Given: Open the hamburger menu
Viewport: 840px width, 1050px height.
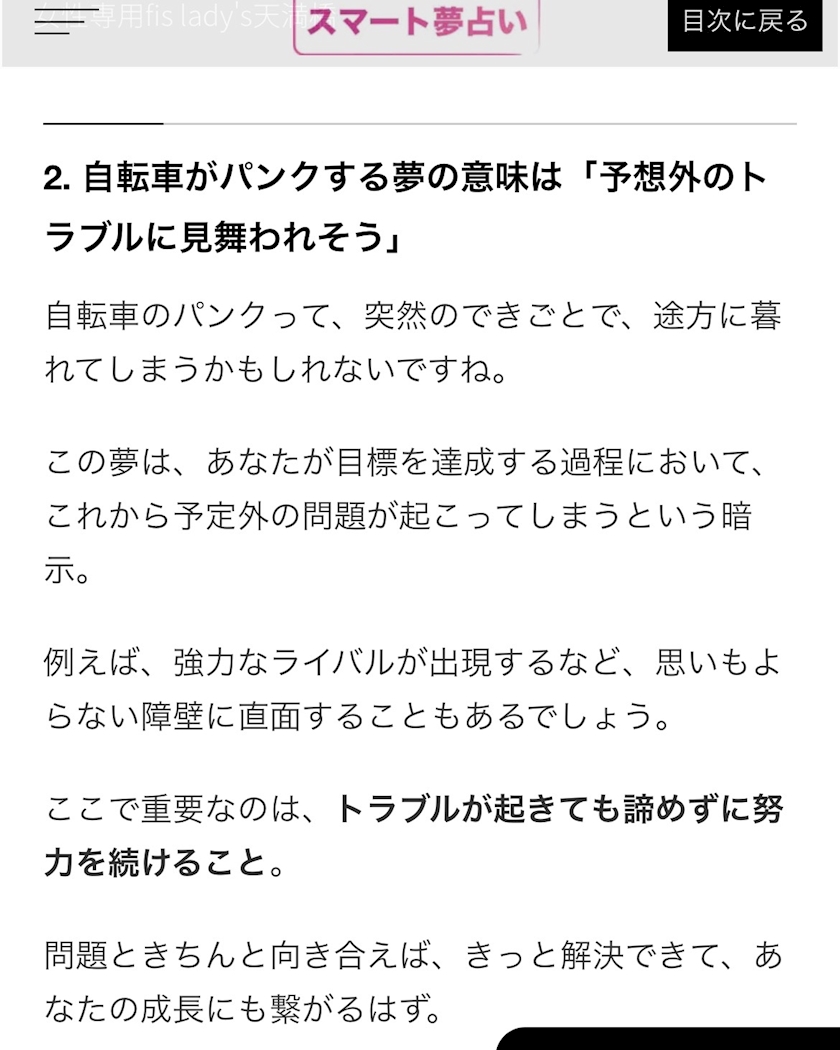Looking at the screenshot, I should coord(59,24).
